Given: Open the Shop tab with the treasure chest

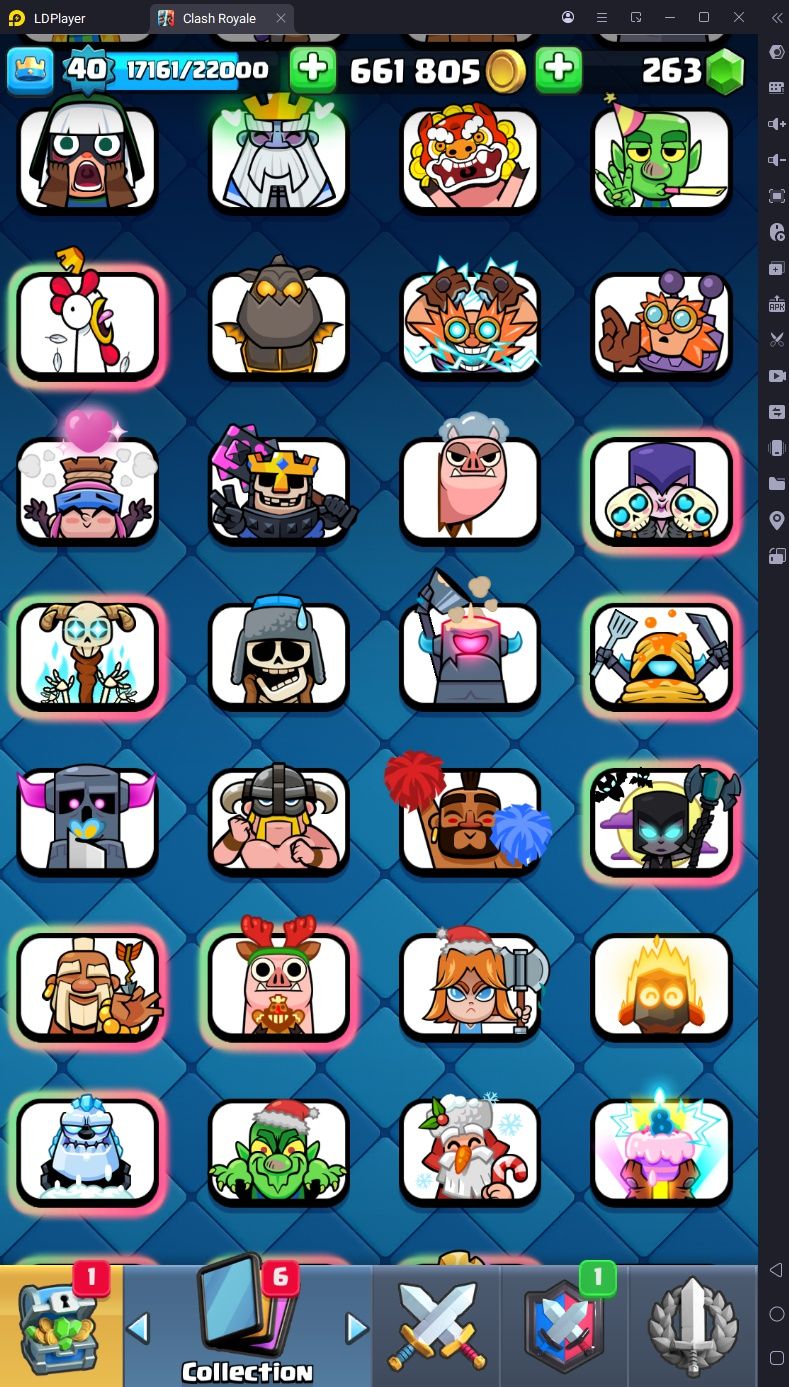Looking at the screenshot, I should [x=60, y=1325].
